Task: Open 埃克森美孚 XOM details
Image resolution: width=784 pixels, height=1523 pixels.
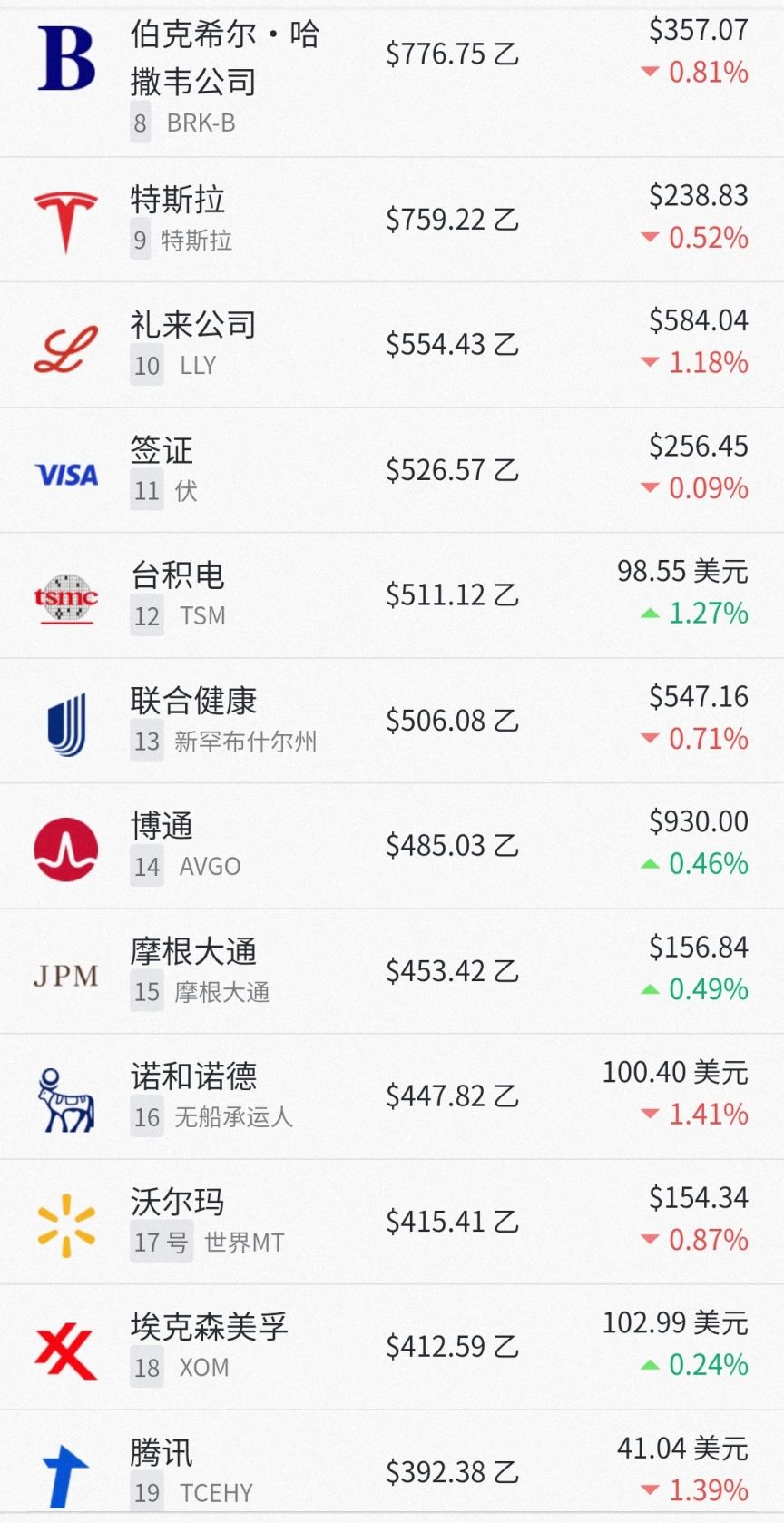Action: [392, 1347]
